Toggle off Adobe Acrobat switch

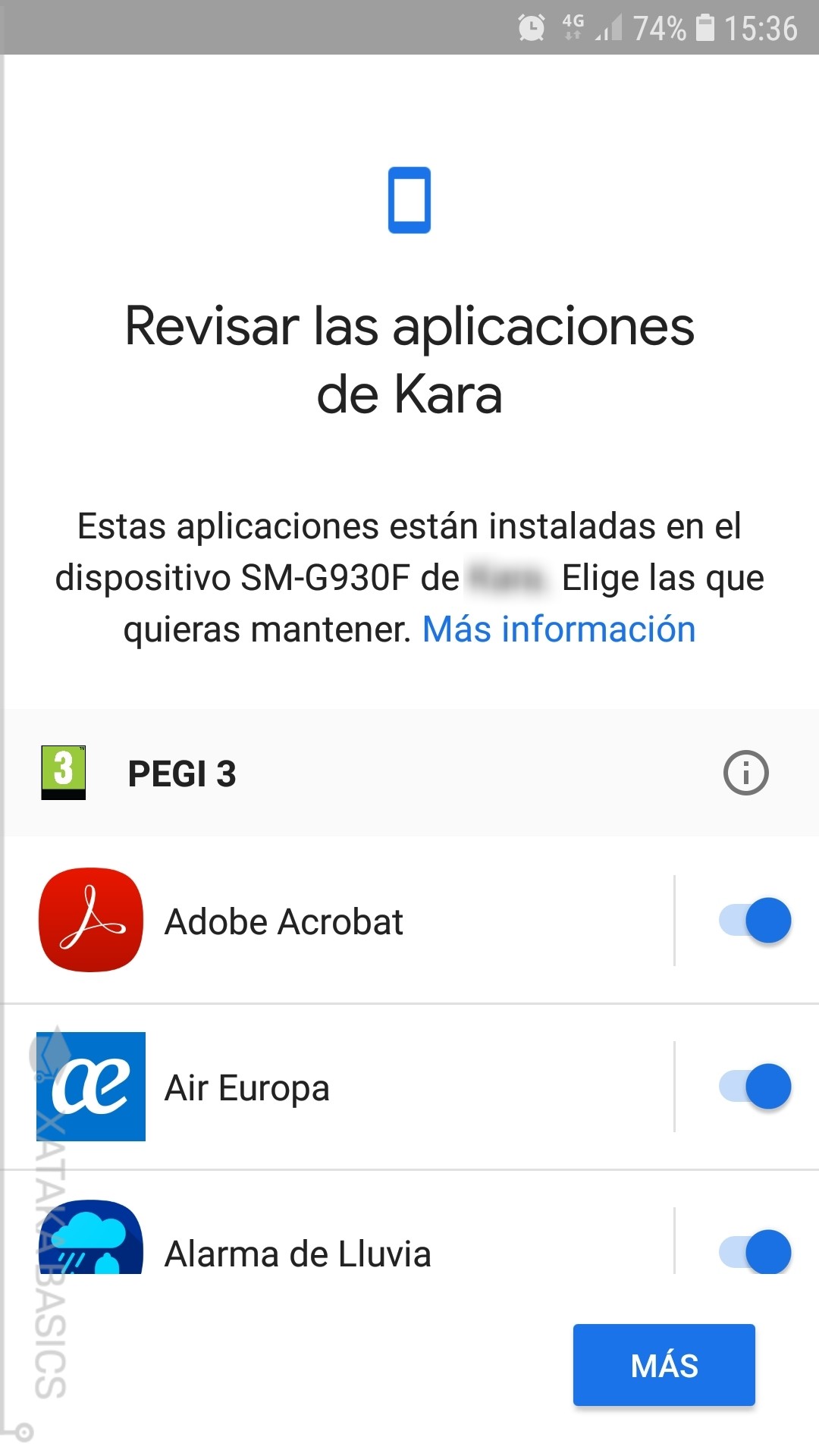(755, 920)
